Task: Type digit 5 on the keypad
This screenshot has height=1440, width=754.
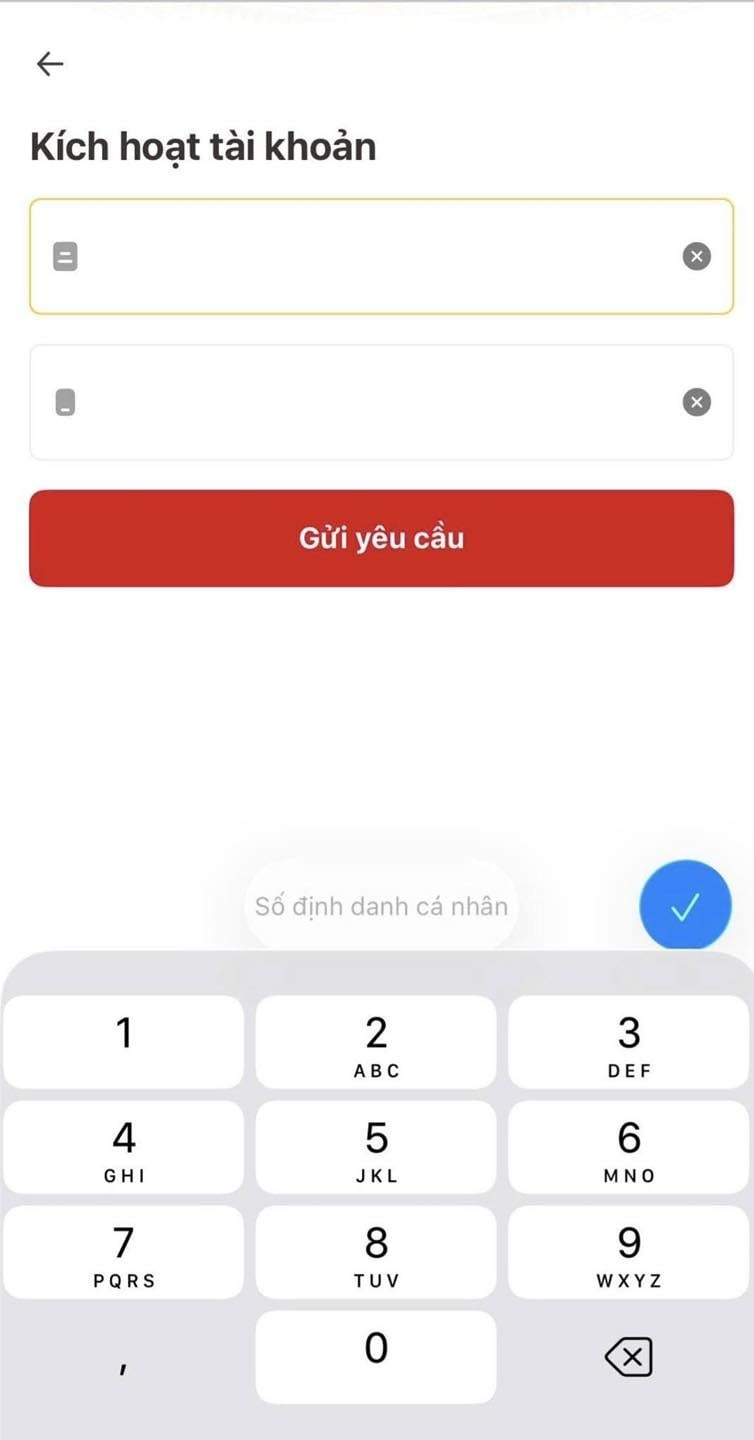Action: tap(376, 1147)
